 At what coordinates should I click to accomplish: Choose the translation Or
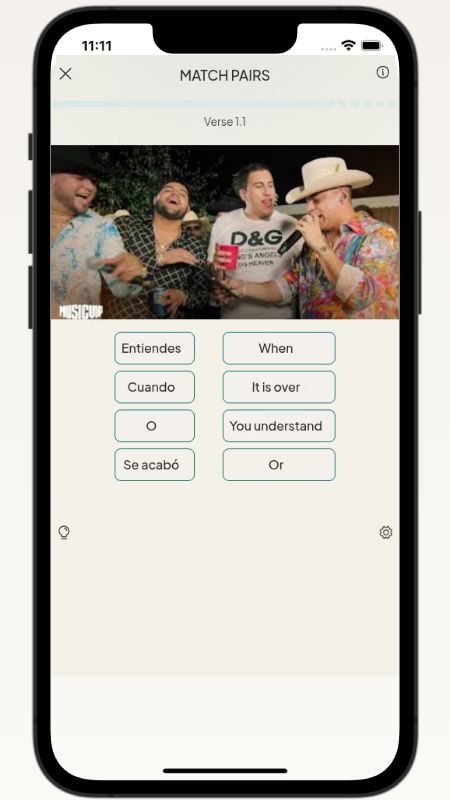pyautogui.click(x=279, y=465)
